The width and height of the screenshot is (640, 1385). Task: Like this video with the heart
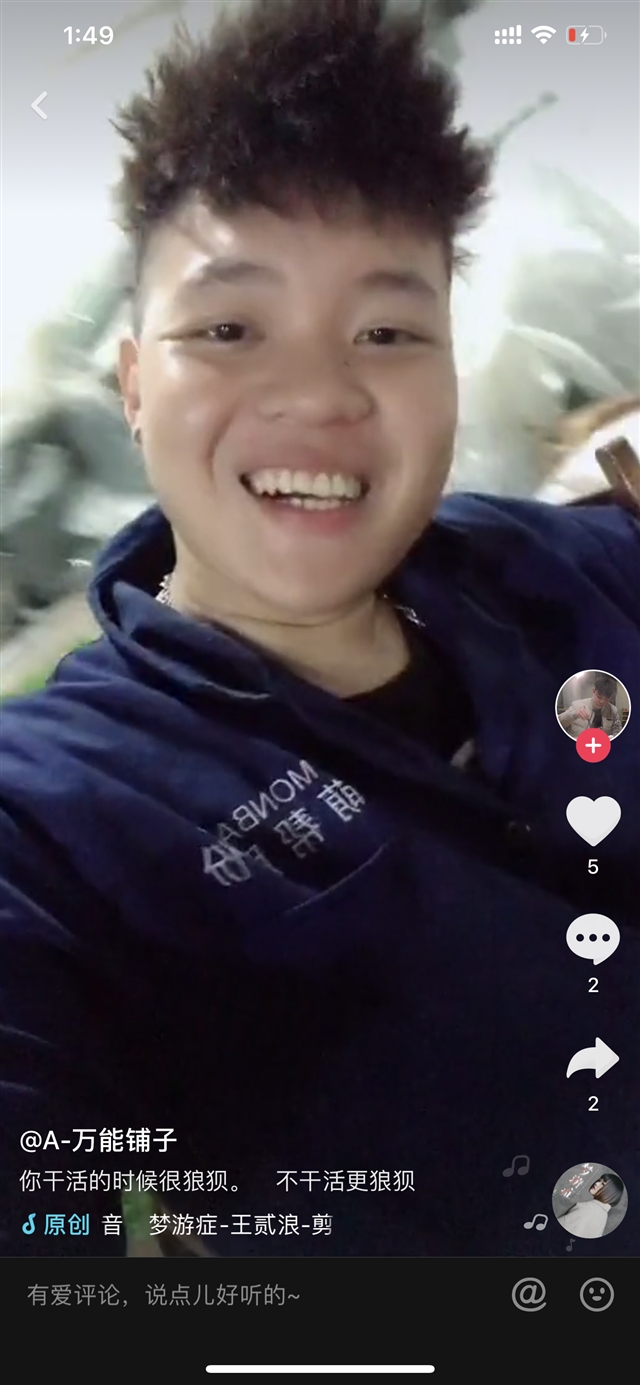[593, 820]
